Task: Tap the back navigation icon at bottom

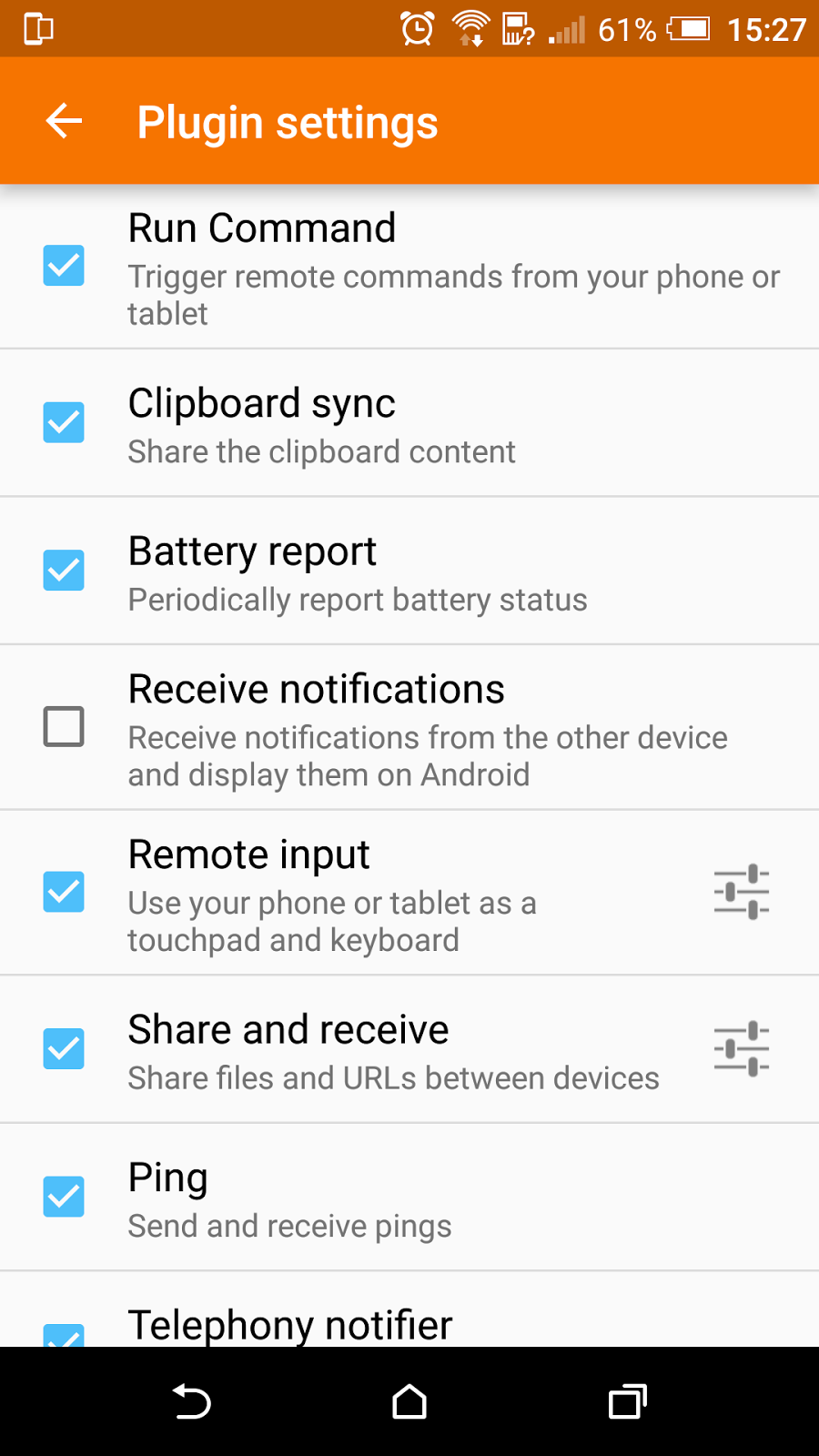Action: 191,1402
